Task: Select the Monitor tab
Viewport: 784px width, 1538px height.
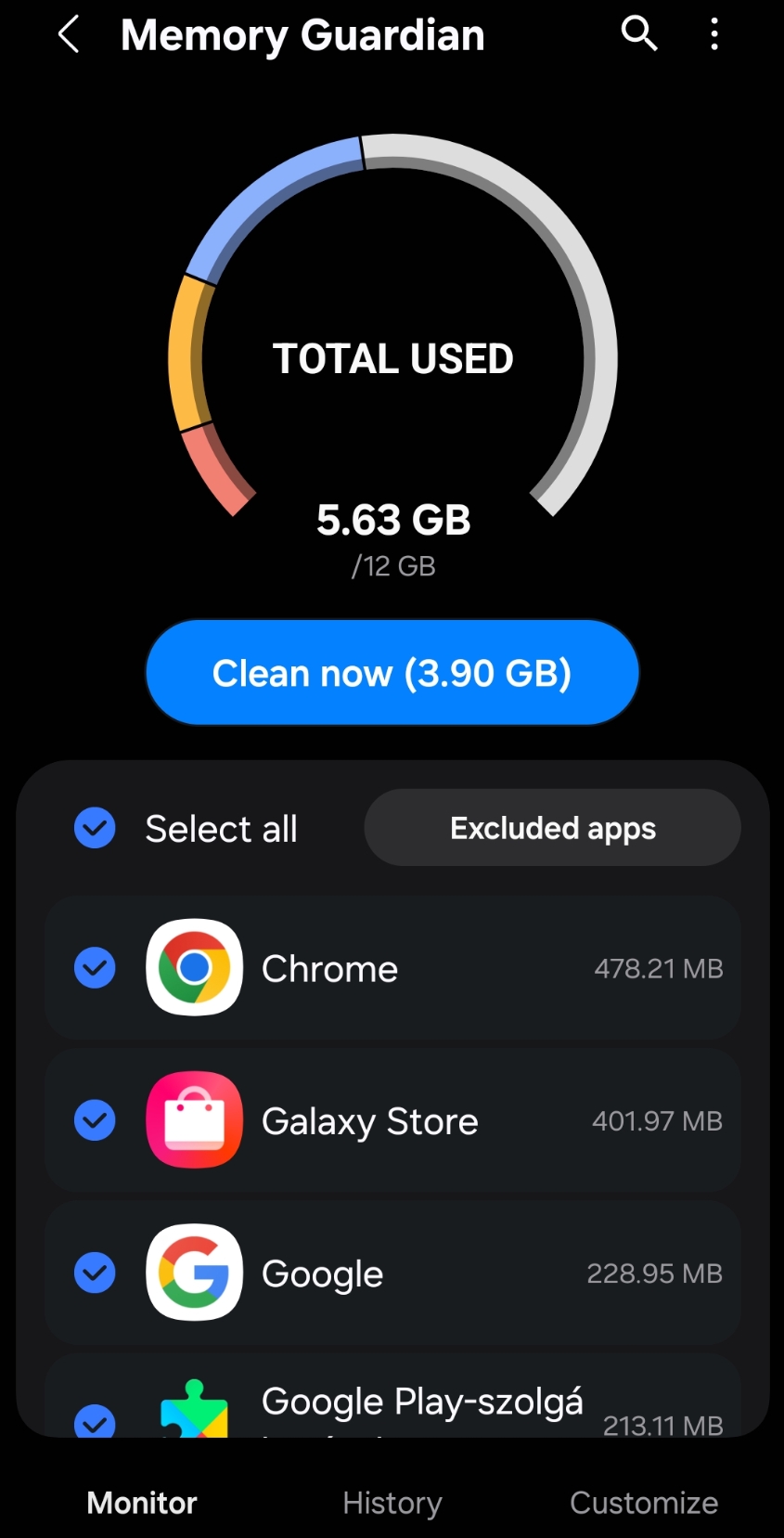Action: pos(142,1503)
